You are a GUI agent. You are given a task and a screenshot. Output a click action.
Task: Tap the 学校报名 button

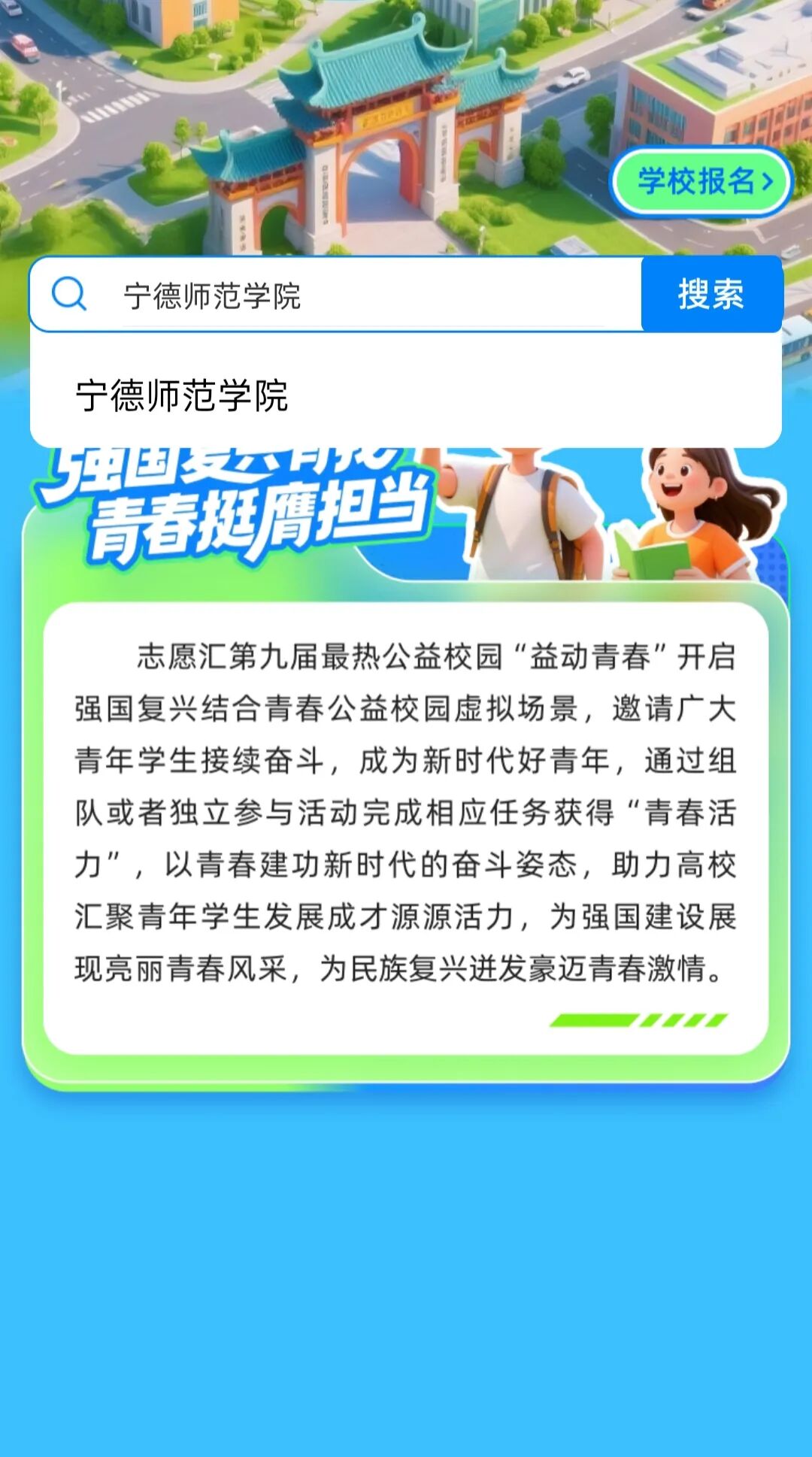point(702,182)
